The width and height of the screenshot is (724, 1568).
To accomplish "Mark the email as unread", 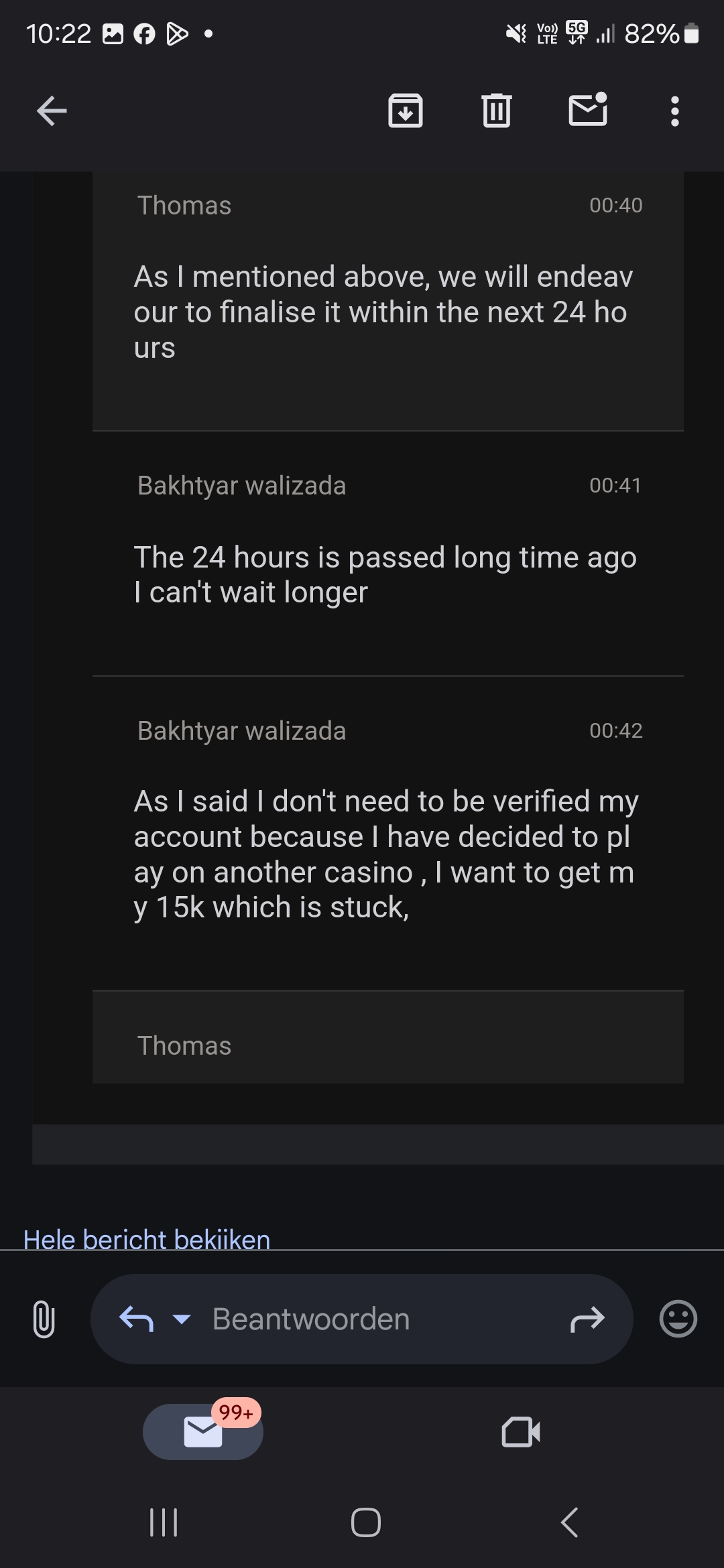I will pos(588,110).
